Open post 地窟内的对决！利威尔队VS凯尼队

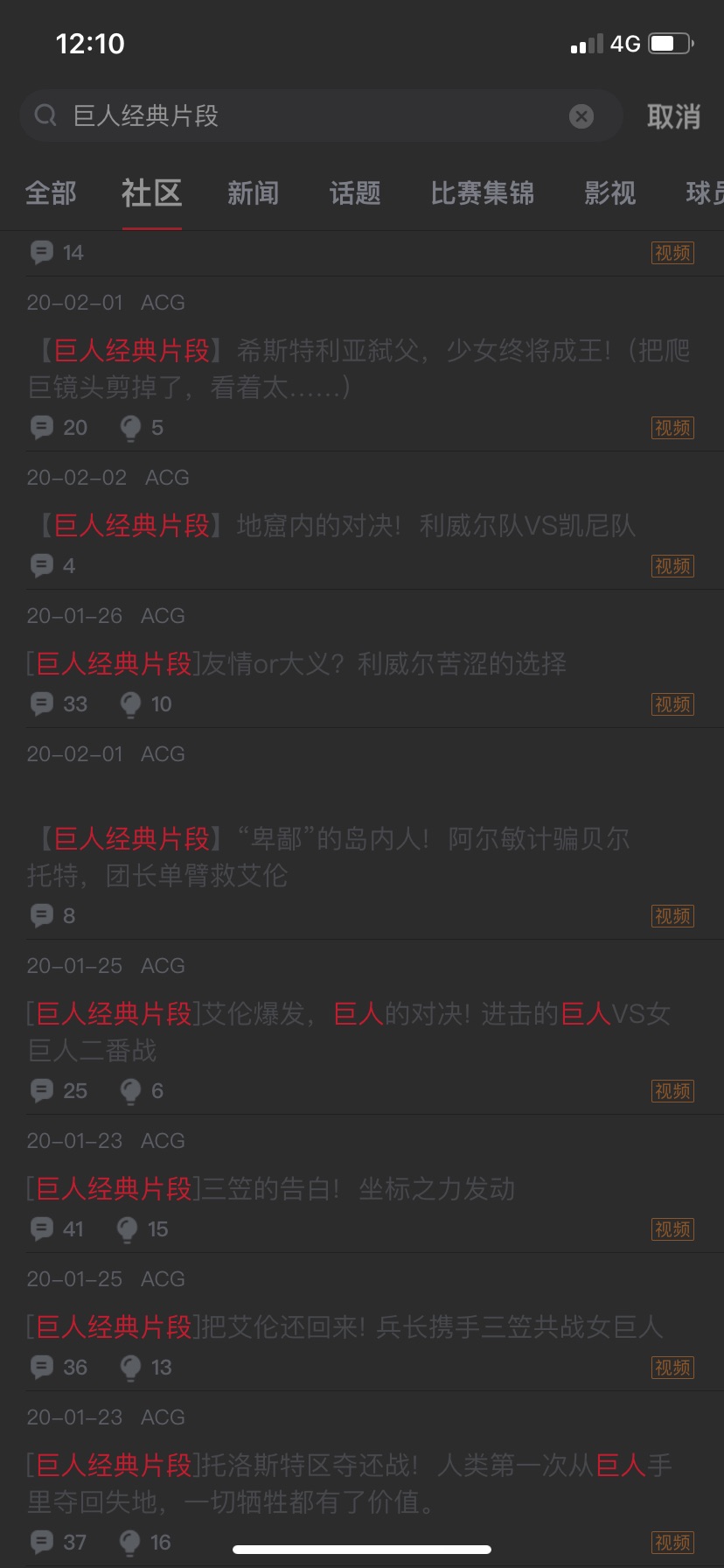tap(331, 525)
